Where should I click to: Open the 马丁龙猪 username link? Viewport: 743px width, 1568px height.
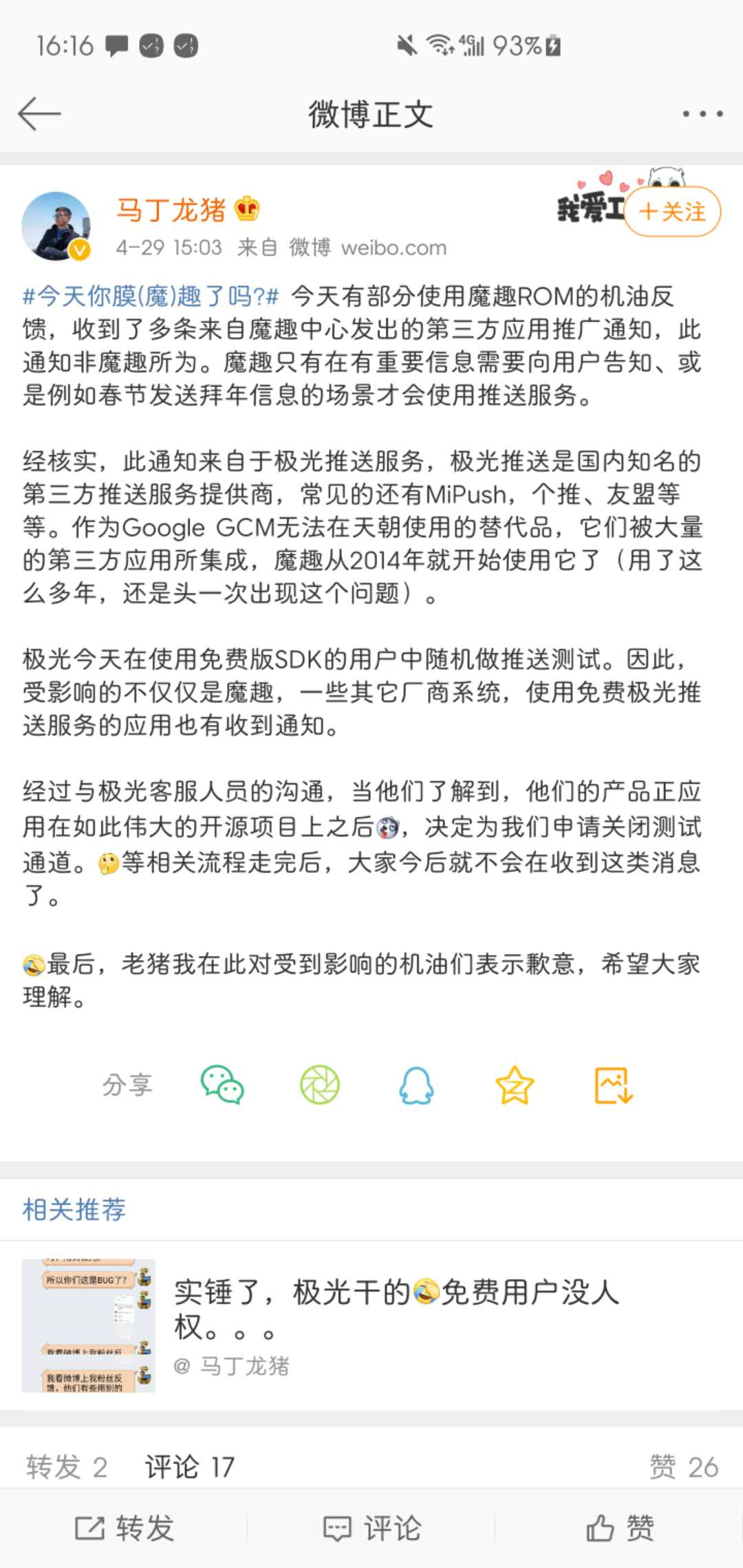pos(171,209)
